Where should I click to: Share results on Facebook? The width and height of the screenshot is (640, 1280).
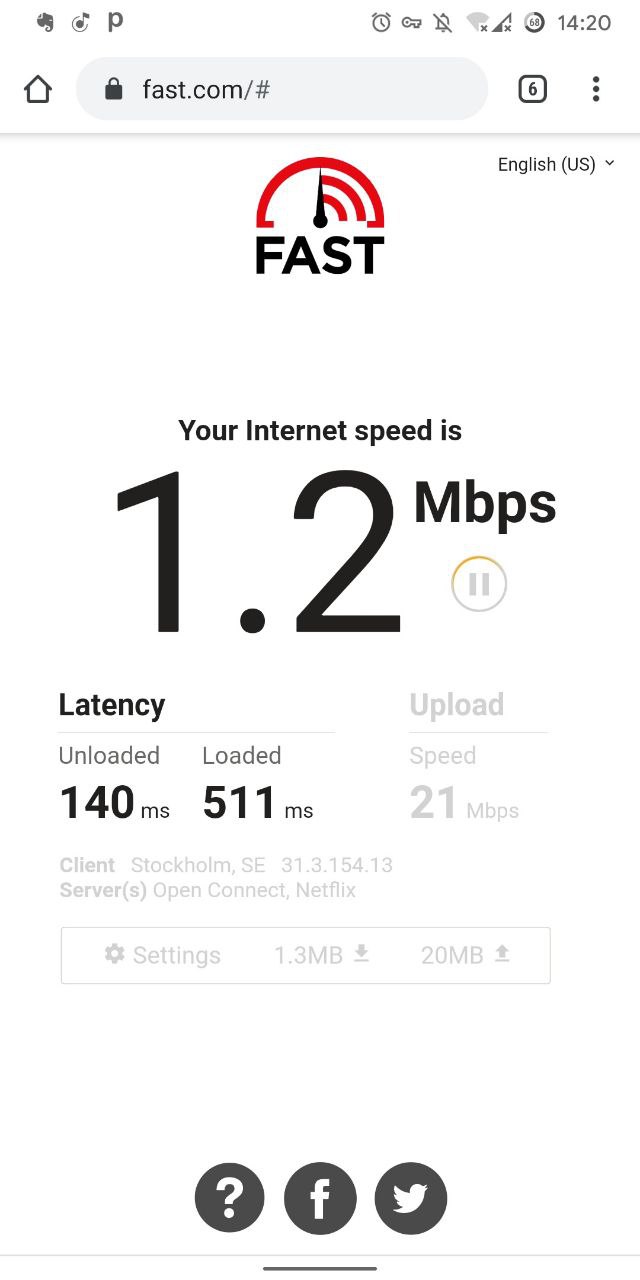click(320, 1198)
